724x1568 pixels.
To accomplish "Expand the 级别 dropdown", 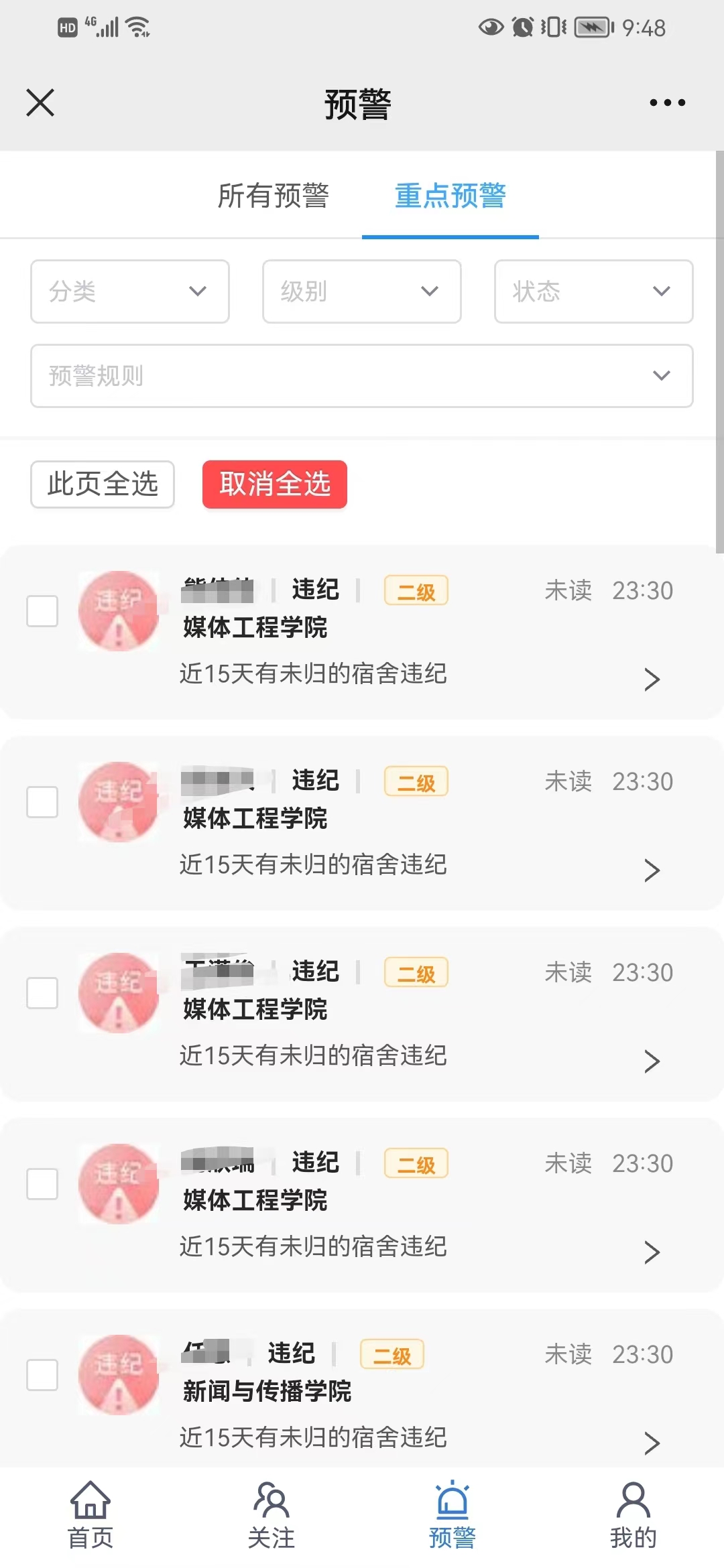I will (x=362, y=291).
